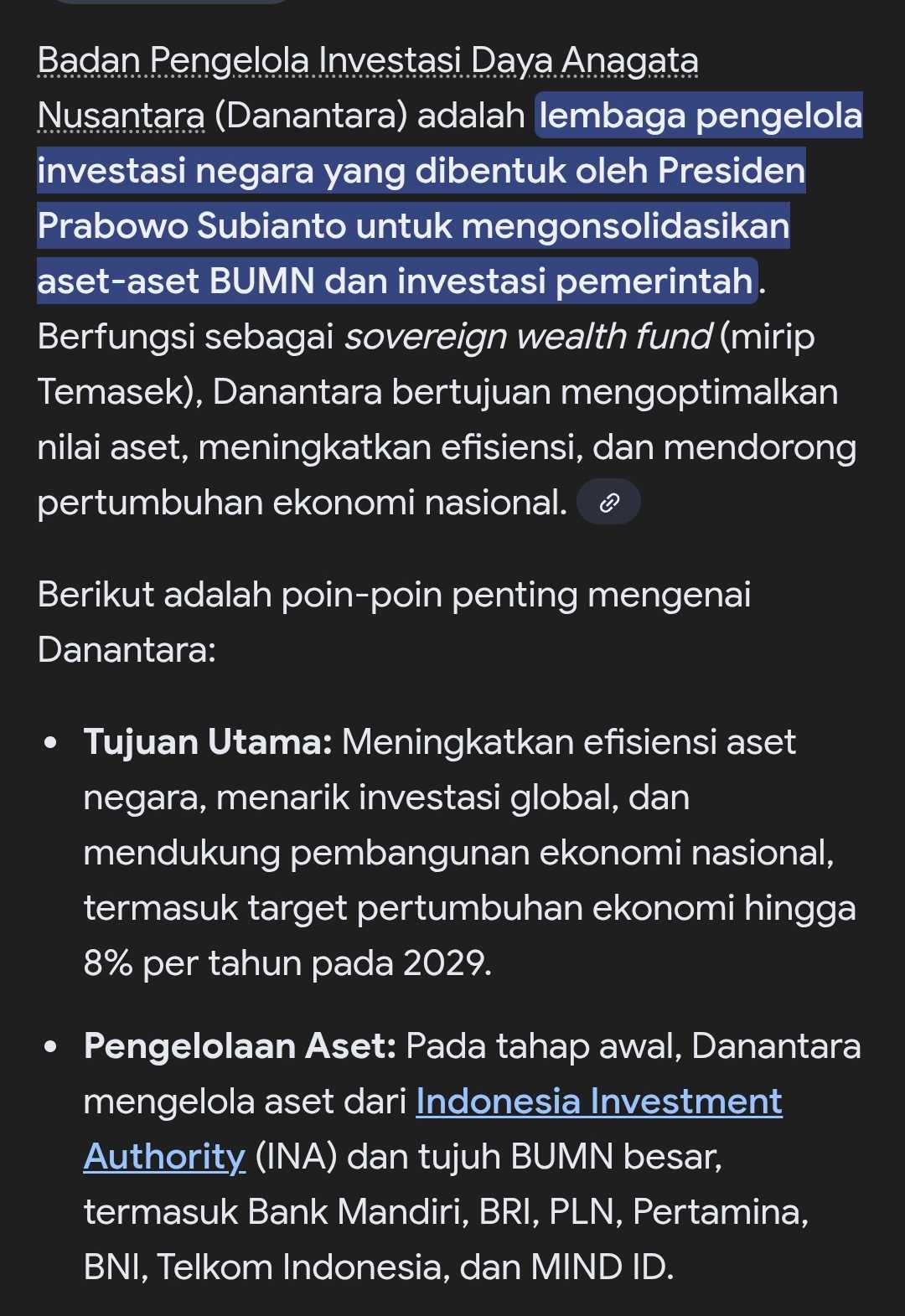The width and height of the screenshot is (905, 1316).
Task: Tap the dotted-underlined Badan Pengelola Investasi Daya Anagata Nusantara term
Action: (x=367, y=61)
